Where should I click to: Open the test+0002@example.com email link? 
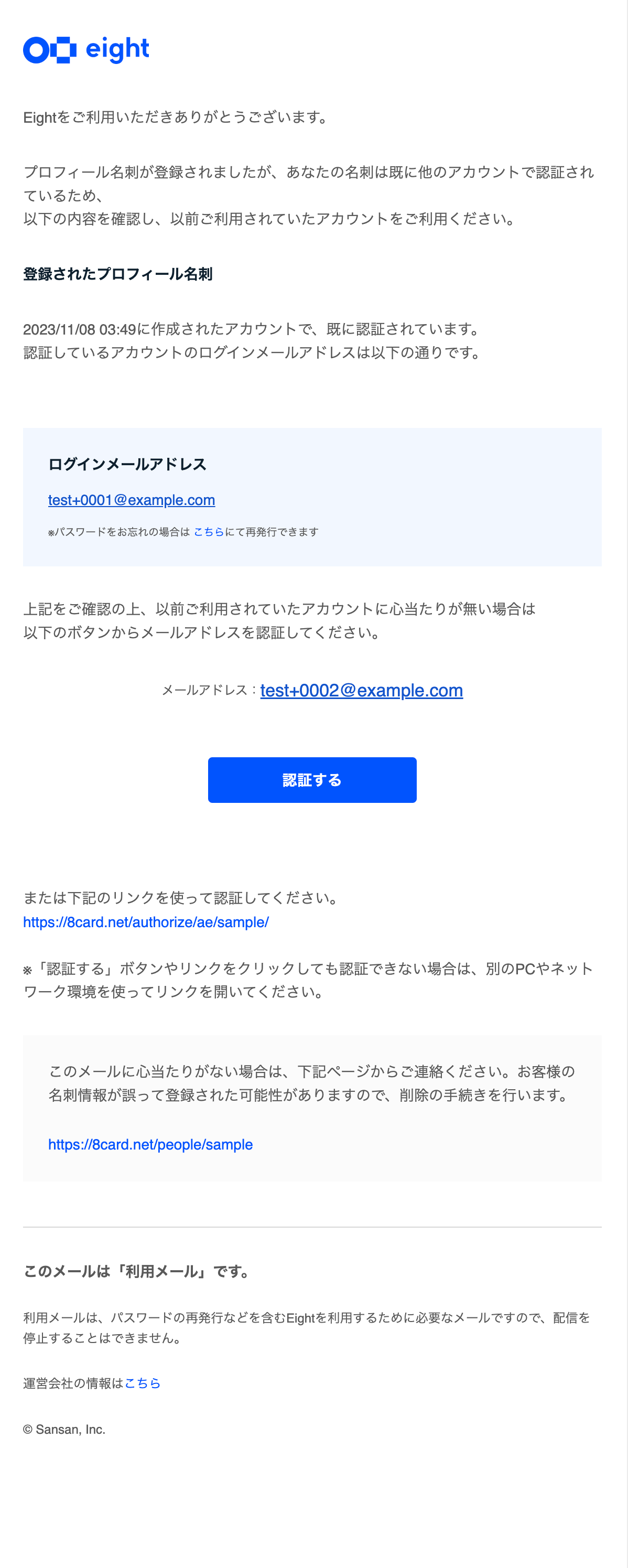[362, 690]
